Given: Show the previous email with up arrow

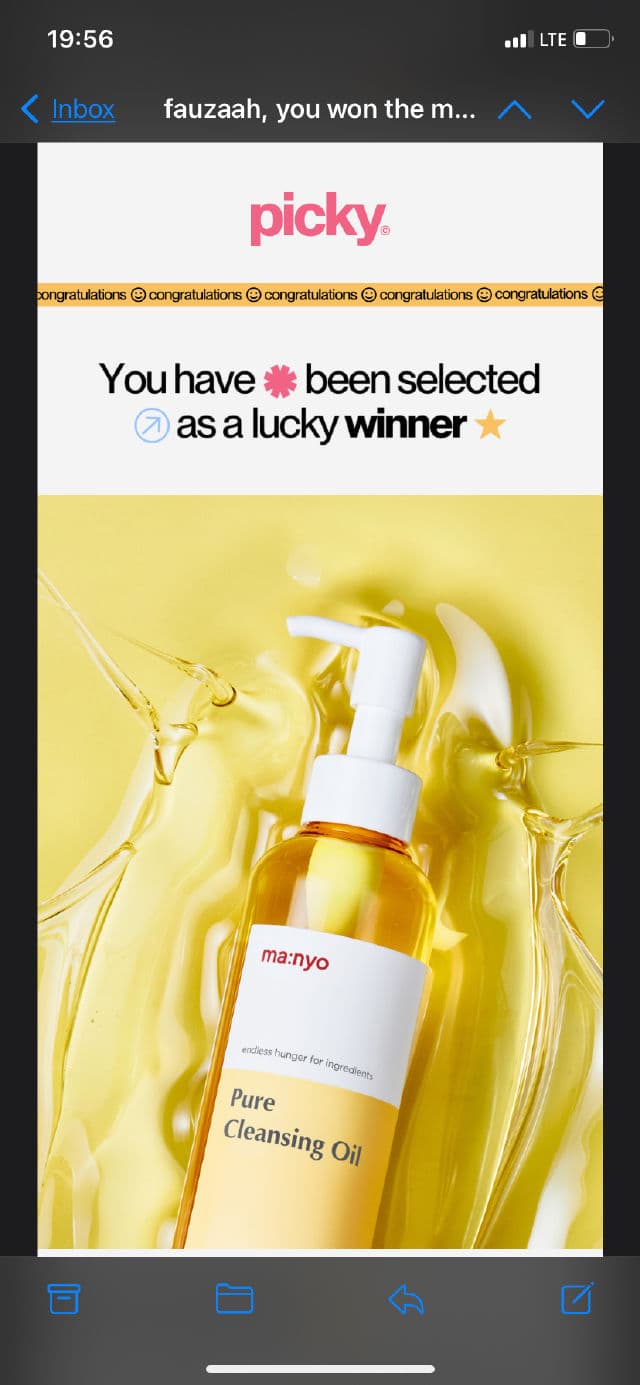Looking at the screenshot, I should 515,109.
